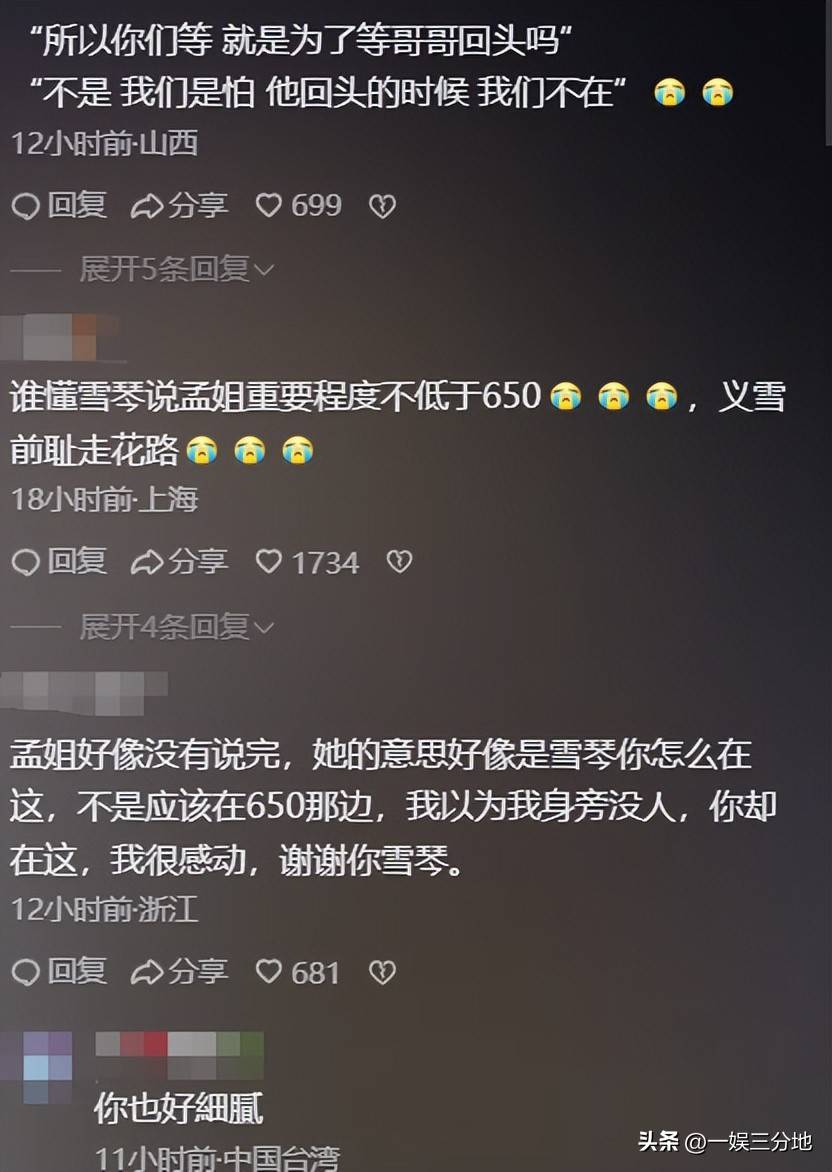Image resolution: width=832 pixels, height=1172 pixels.
Task: Share the comment posted from 浙江
Action: [180, 971]
